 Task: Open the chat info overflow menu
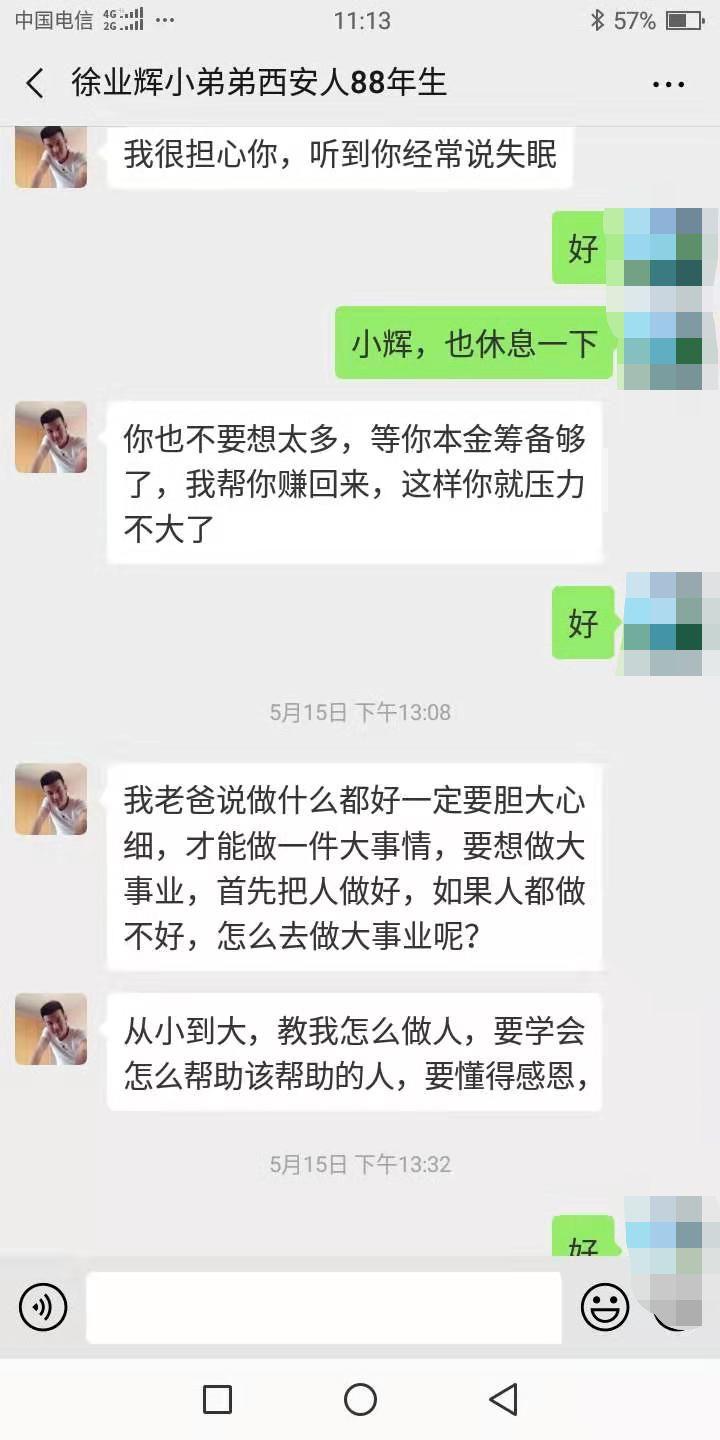(668, 85)
